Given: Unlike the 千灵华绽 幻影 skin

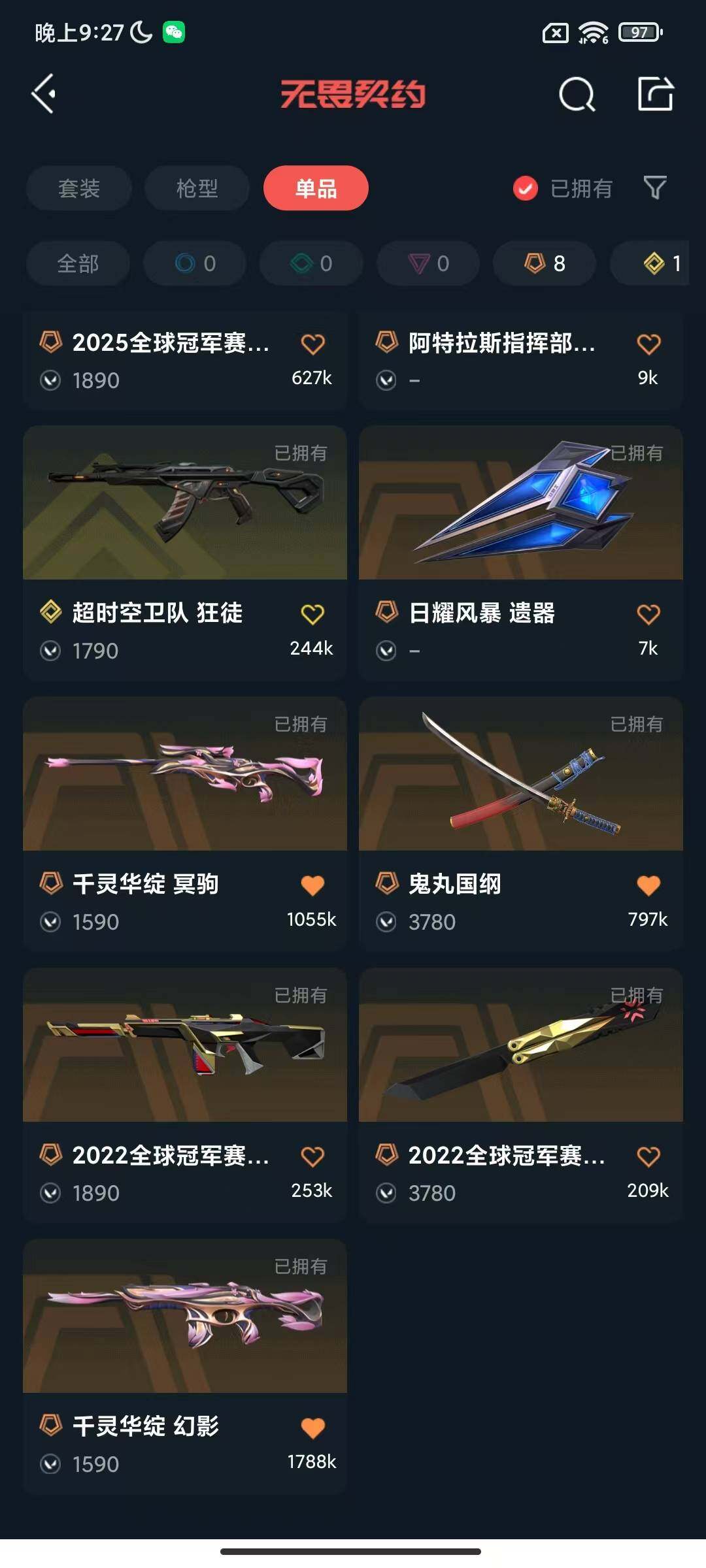Looking at the screenshot, I should pyautogui.click(x=312, y=1428).
